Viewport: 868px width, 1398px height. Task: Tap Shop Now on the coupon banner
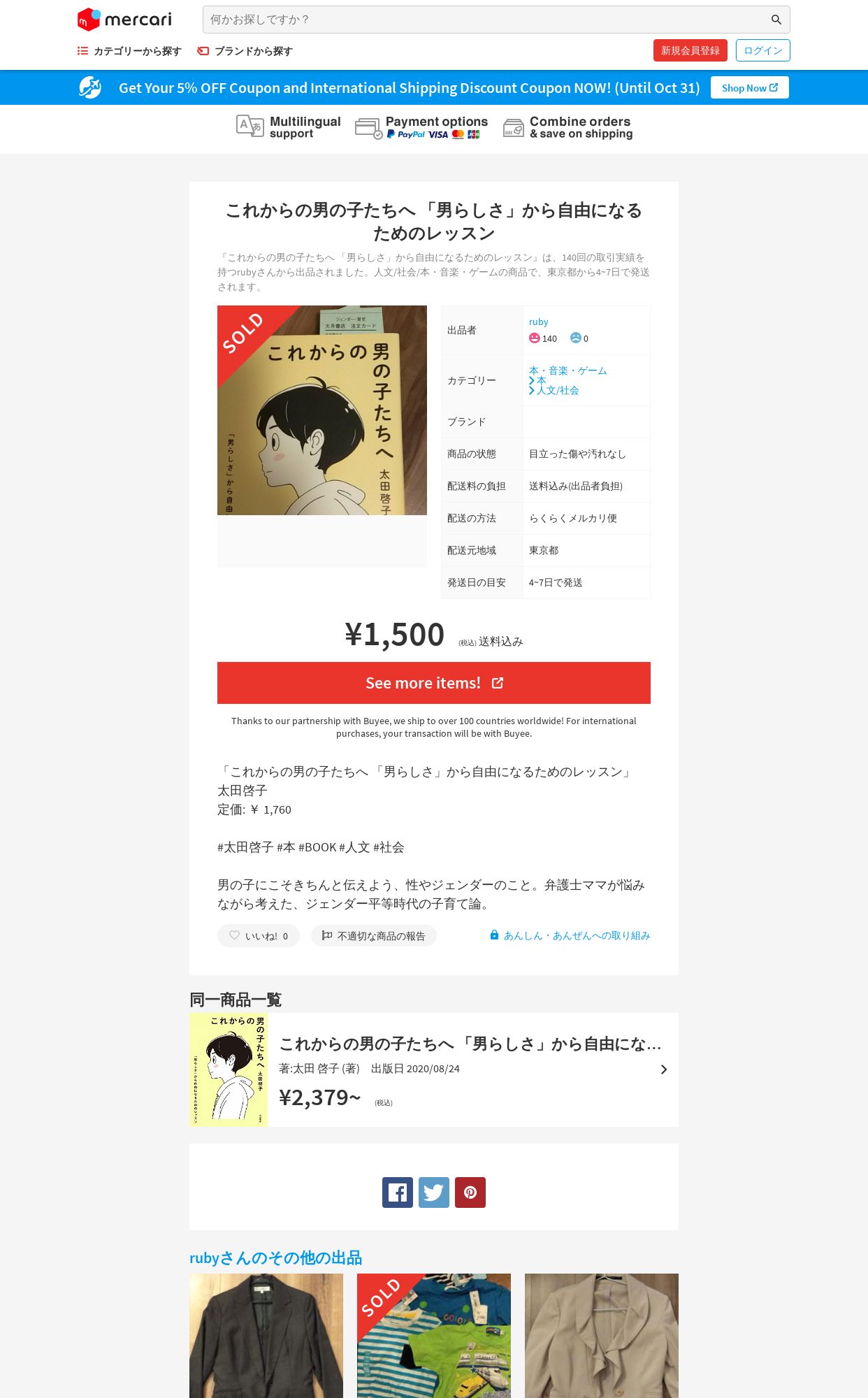click(750, 87)
